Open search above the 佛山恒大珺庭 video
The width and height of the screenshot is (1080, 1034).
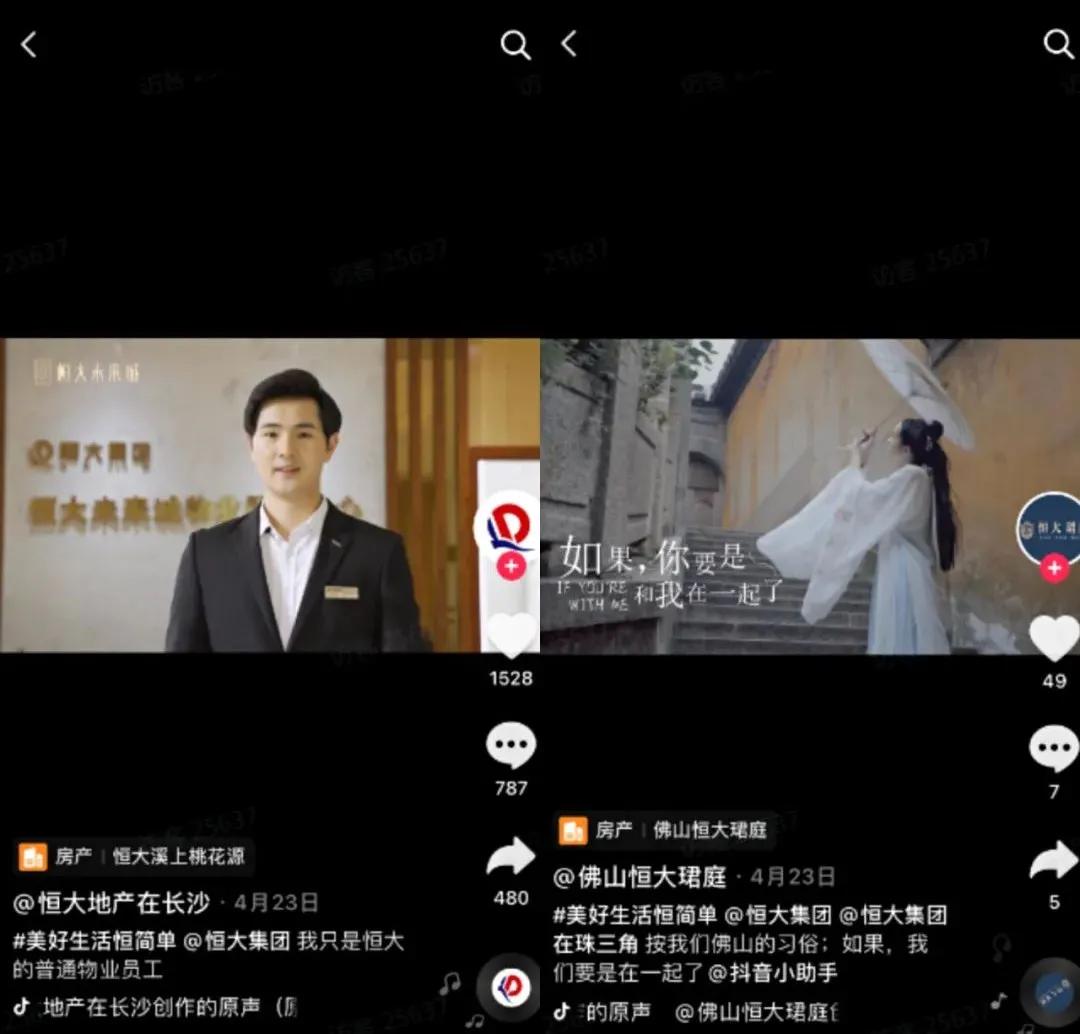pos(1058,44)
